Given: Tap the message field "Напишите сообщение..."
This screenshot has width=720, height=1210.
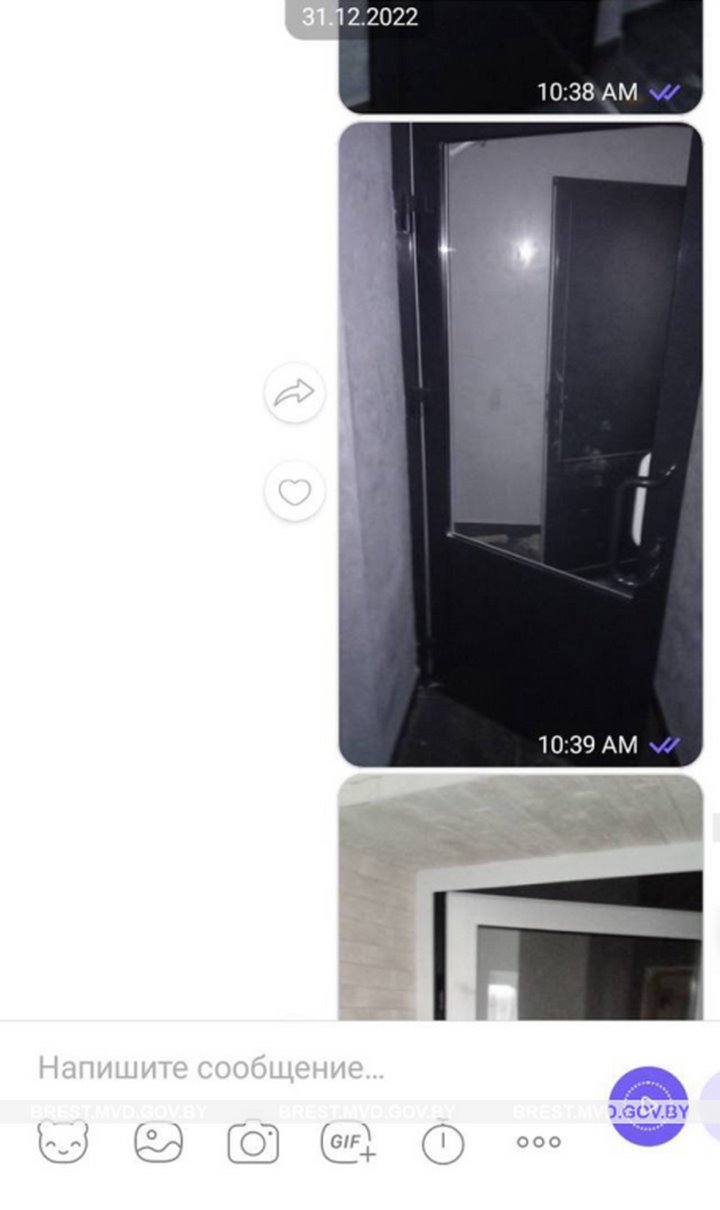Looking at the screenshot, I should pyautogui.click(x=300, y=1068).
